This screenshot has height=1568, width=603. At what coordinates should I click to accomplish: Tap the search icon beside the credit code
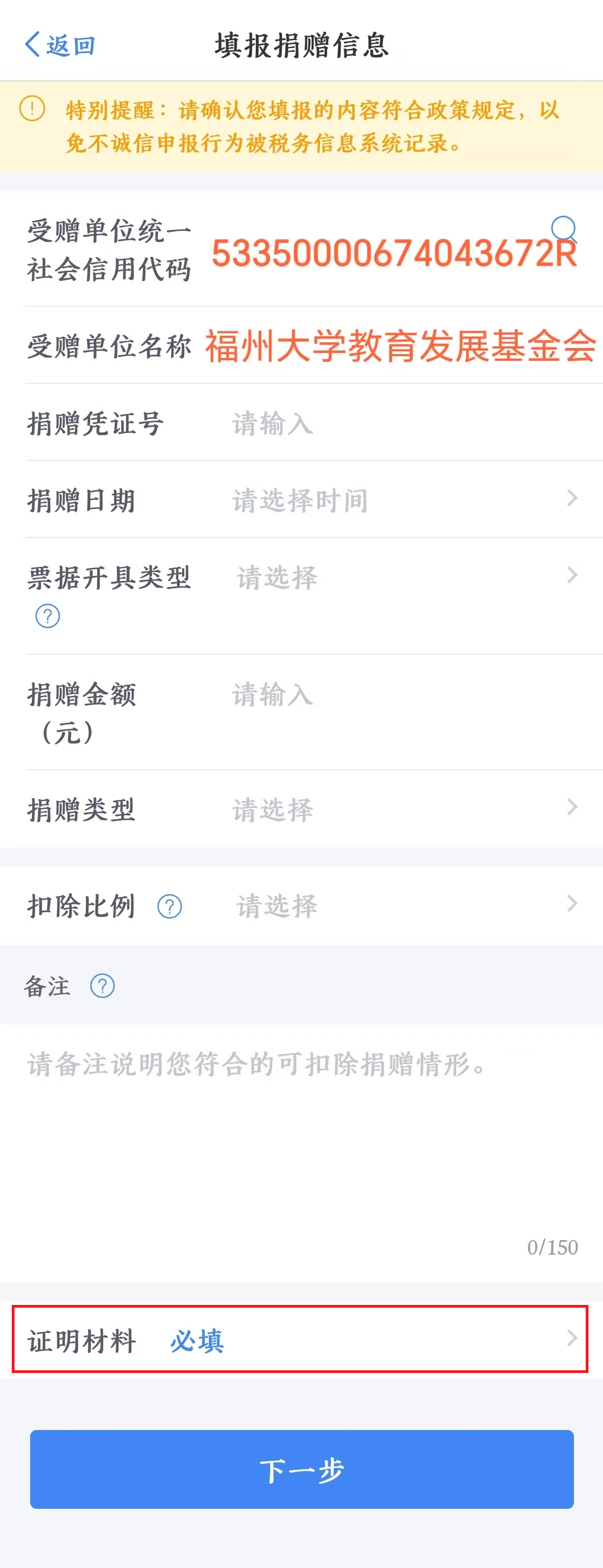pyautogui.click(x=563, y=229)
